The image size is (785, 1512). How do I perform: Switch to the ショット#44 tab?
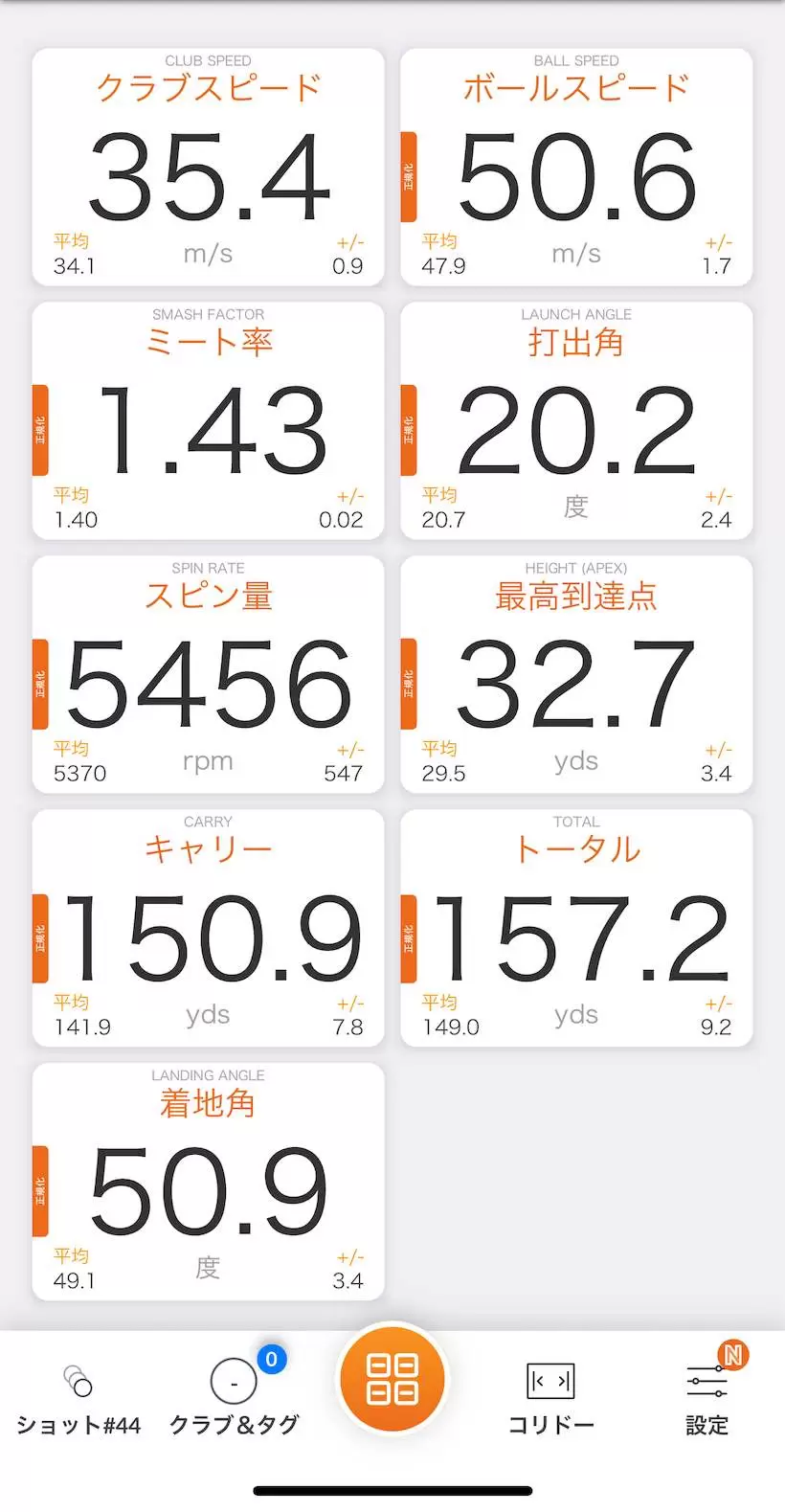(78, 1393)
